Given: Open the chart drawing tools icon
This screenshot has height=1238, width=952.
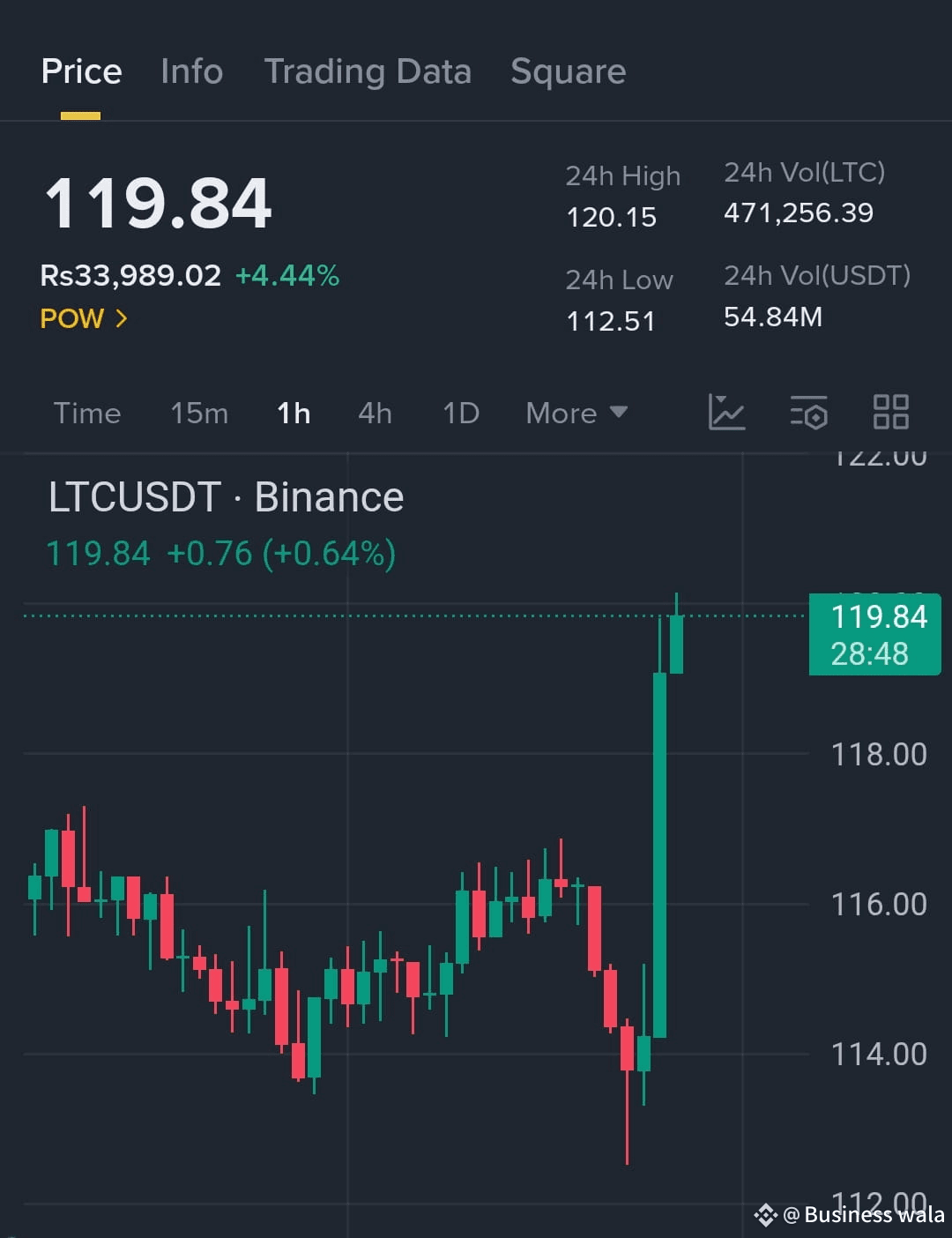Looking at the screenshot, I should click(726, 412).
